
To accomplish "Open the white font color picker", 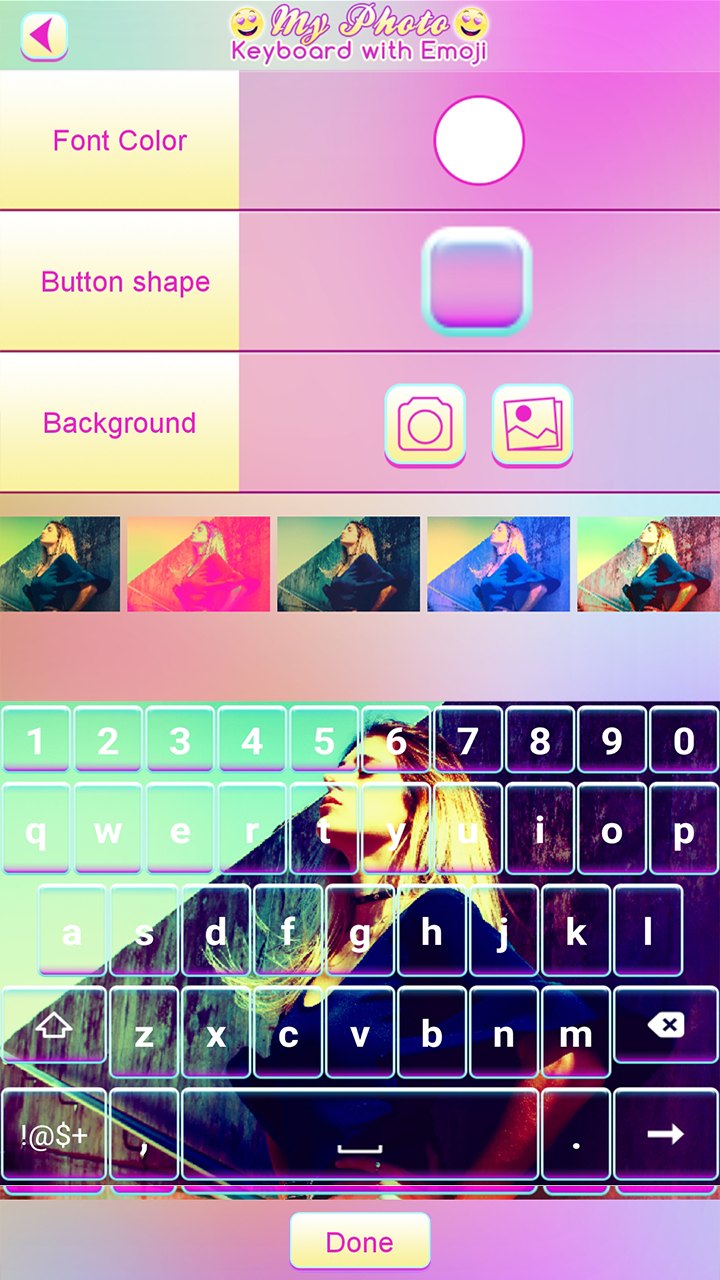I will coord(479,141).
